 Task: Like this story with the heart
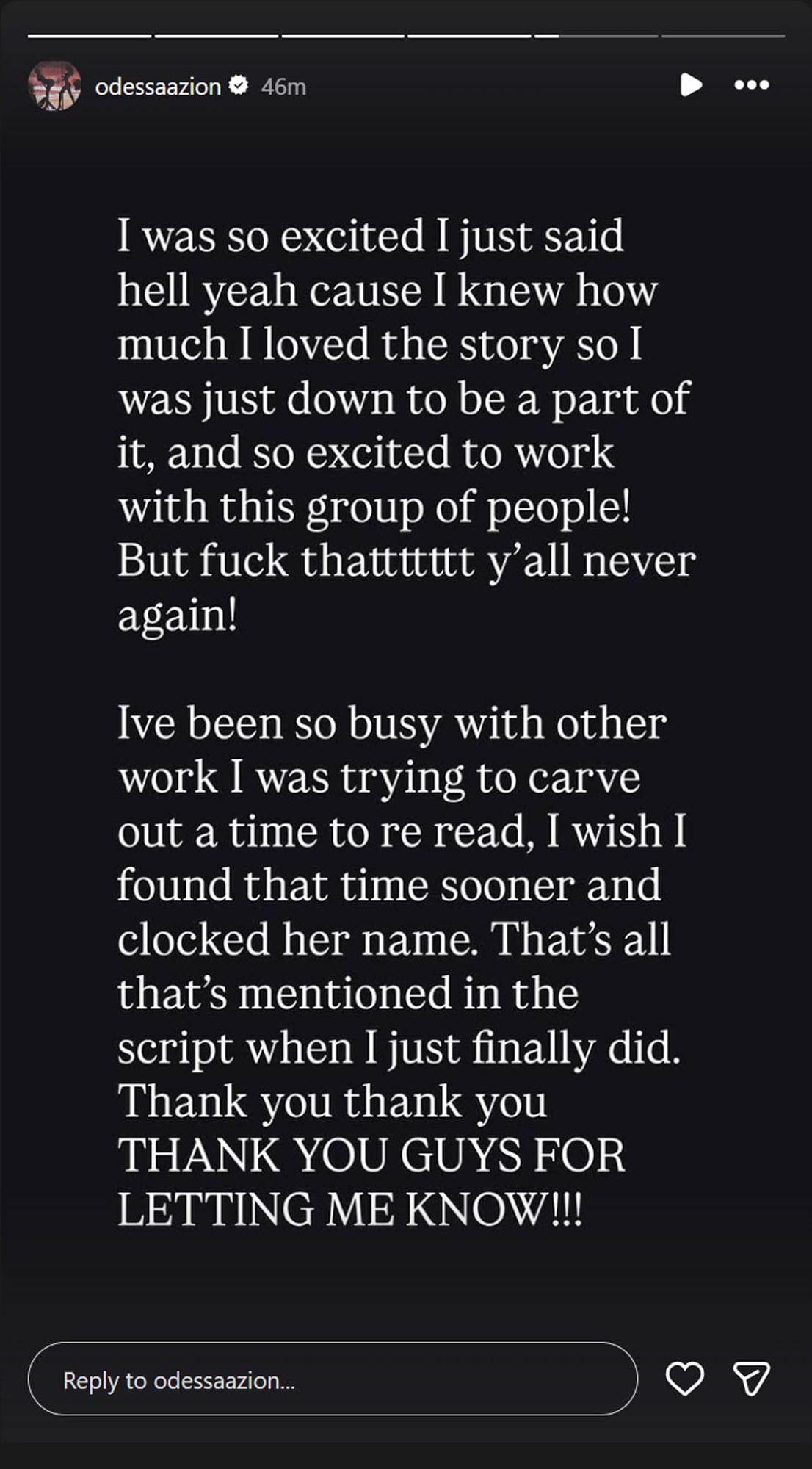pos(684,1379)
